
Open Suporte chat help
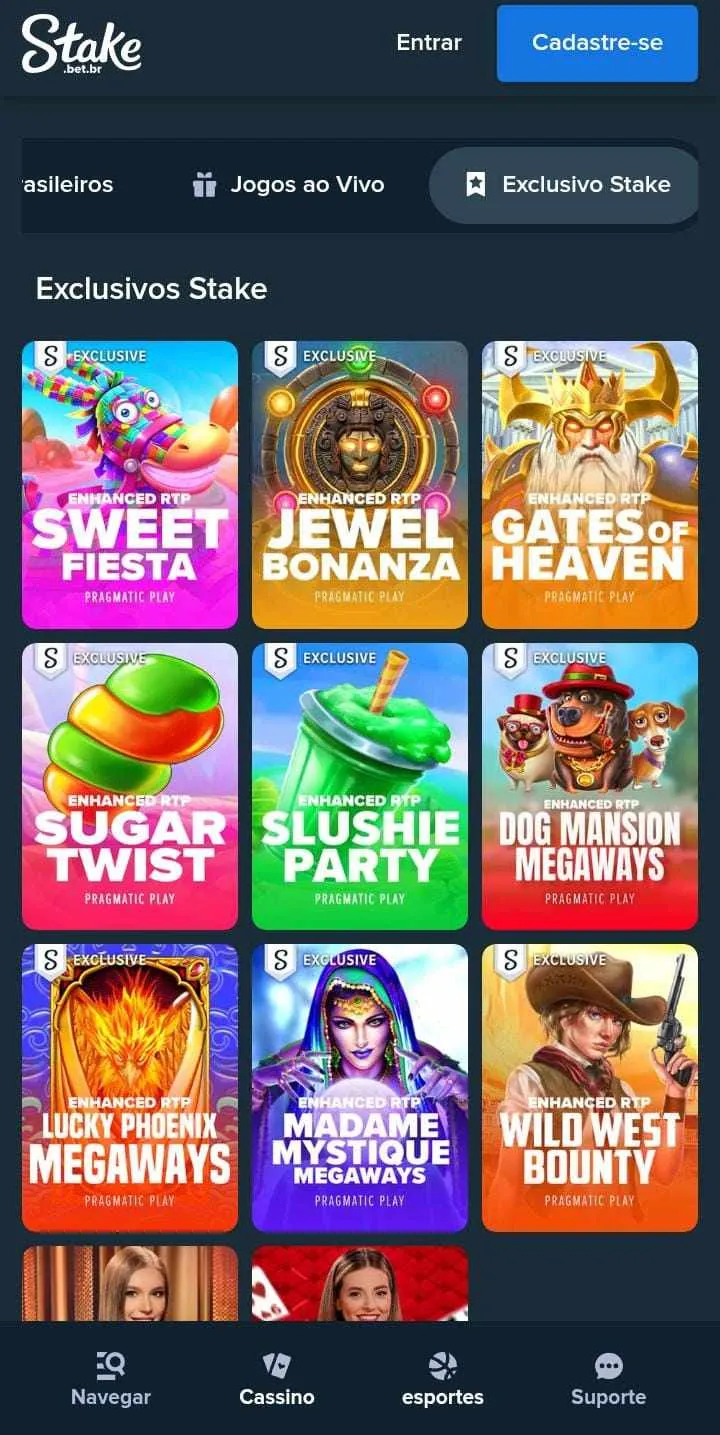point(608,1379)
